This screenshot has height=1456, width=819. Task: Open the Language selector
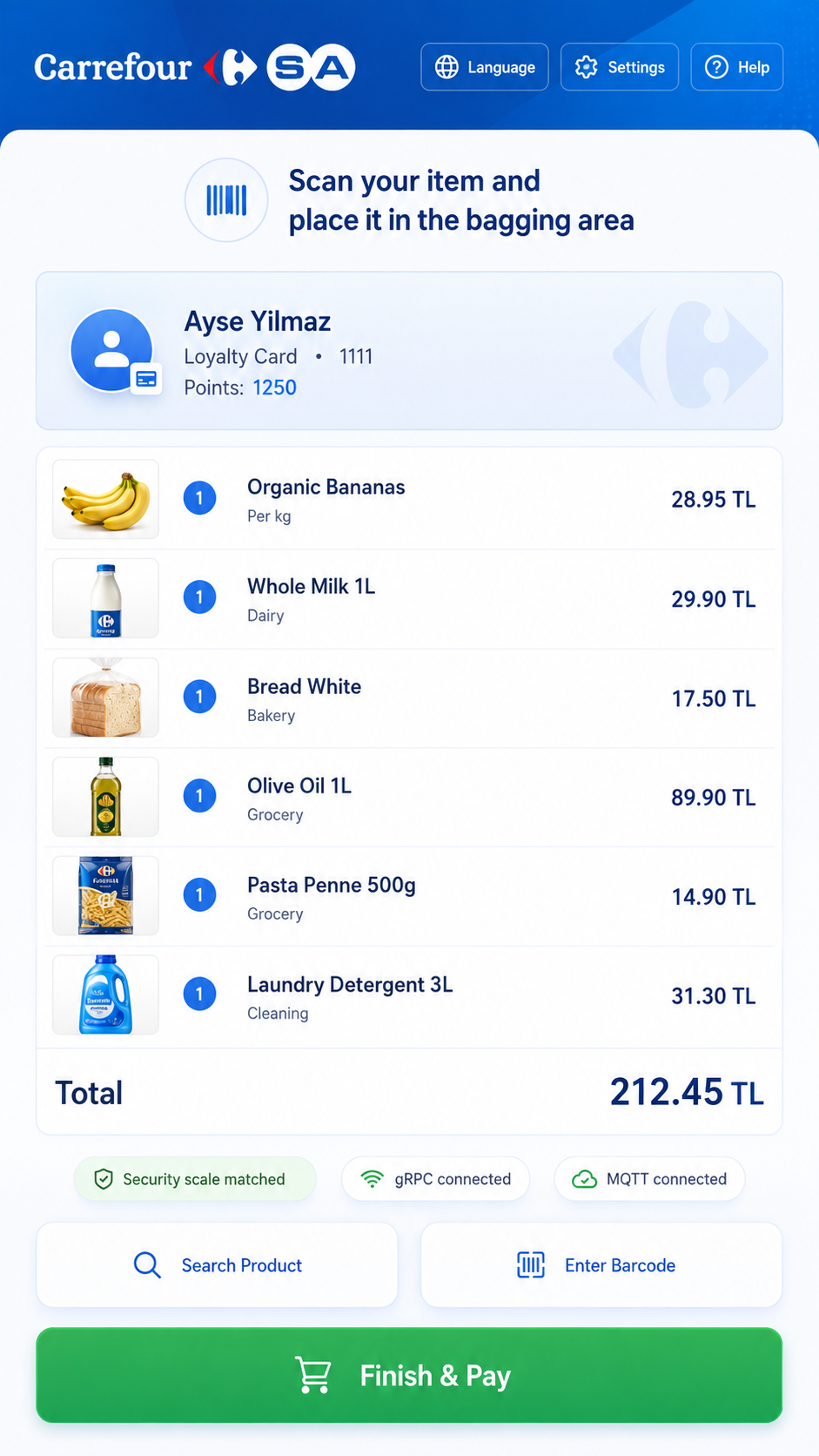pos(485,67)
